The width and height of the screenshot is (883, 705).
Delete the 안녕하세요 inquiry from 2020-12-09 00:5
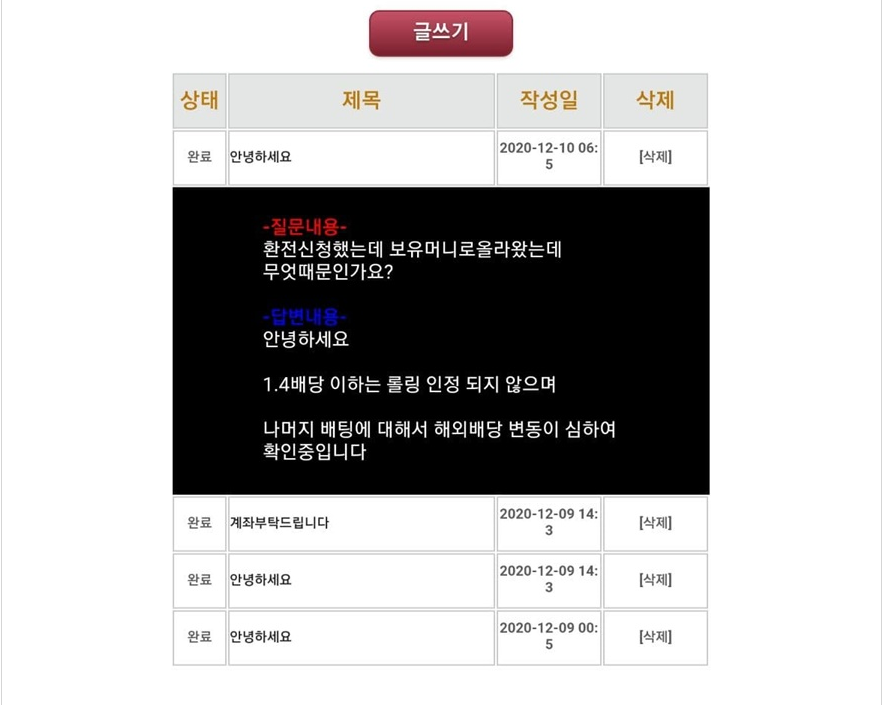pos(655,637)
